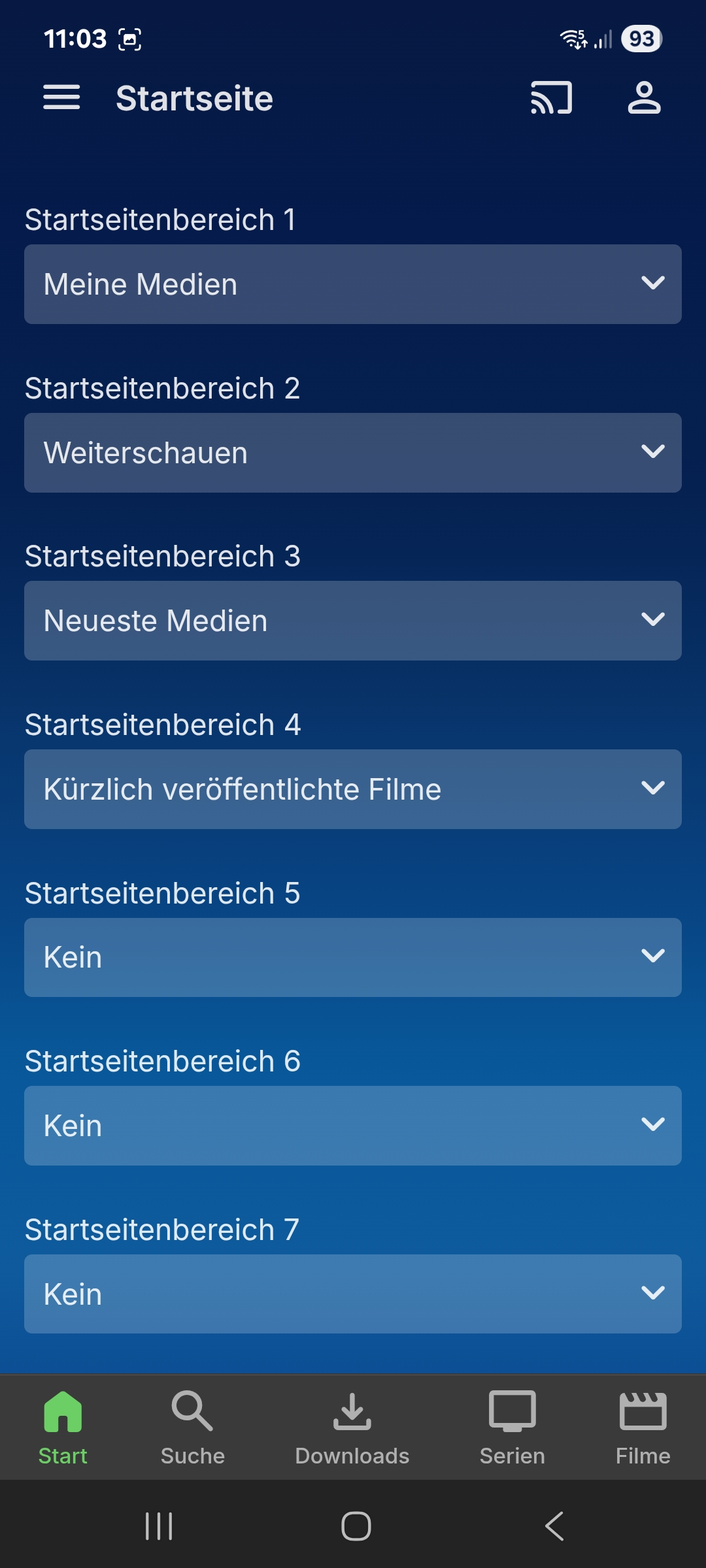Open the Downloads tab
The width and height of the screenshot is (706, 1568).
click(352, 1428)
